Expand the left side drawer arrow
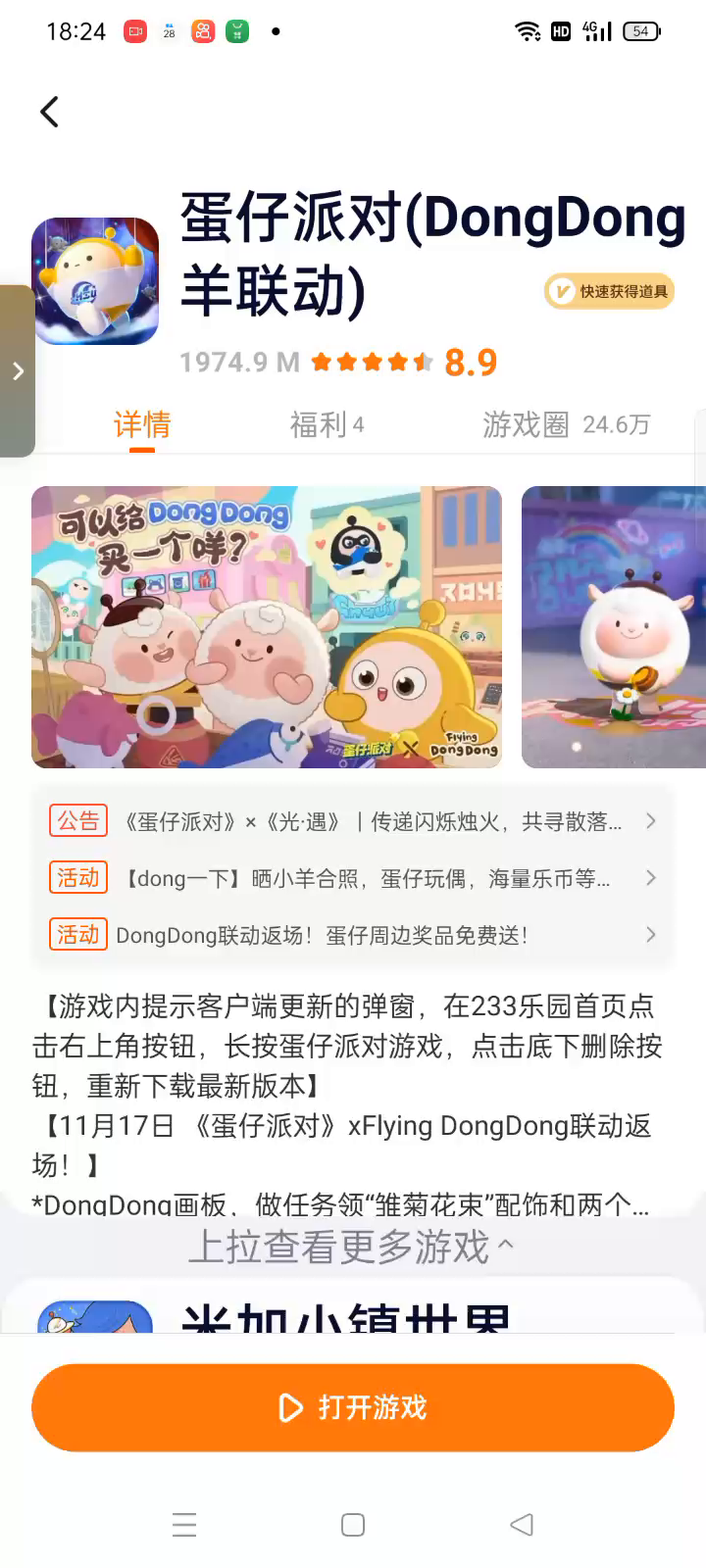The width and height of the screenshot is (706, 1568). coord(18,370)
